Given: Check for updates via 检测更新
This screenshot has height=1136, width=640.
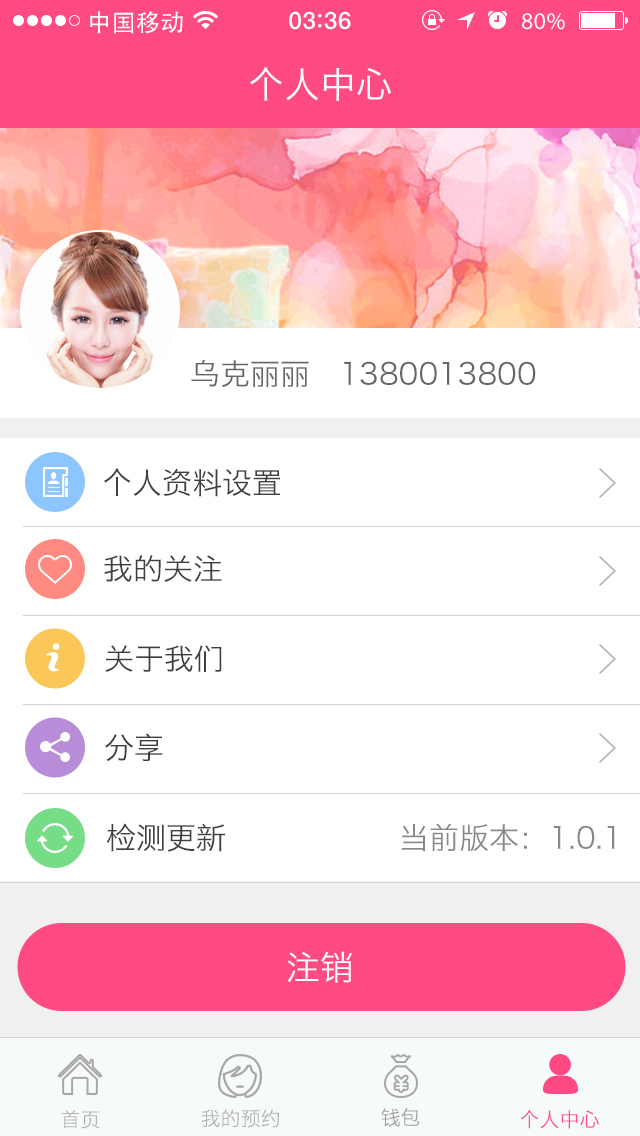Looking at the screenshot, I should point(320,838).
